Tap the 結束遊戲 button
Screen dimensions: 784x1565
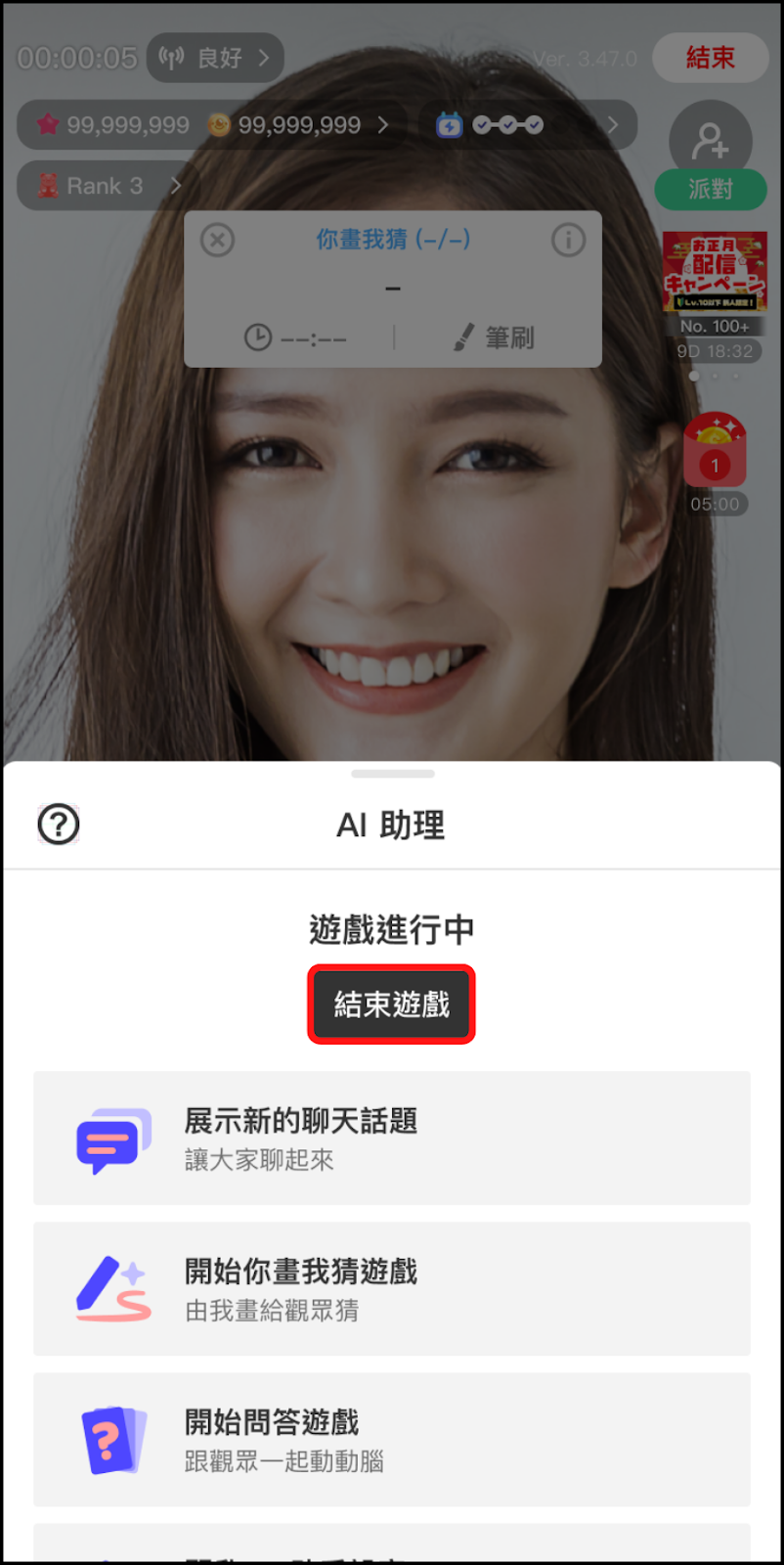(x=391, y=1005)
